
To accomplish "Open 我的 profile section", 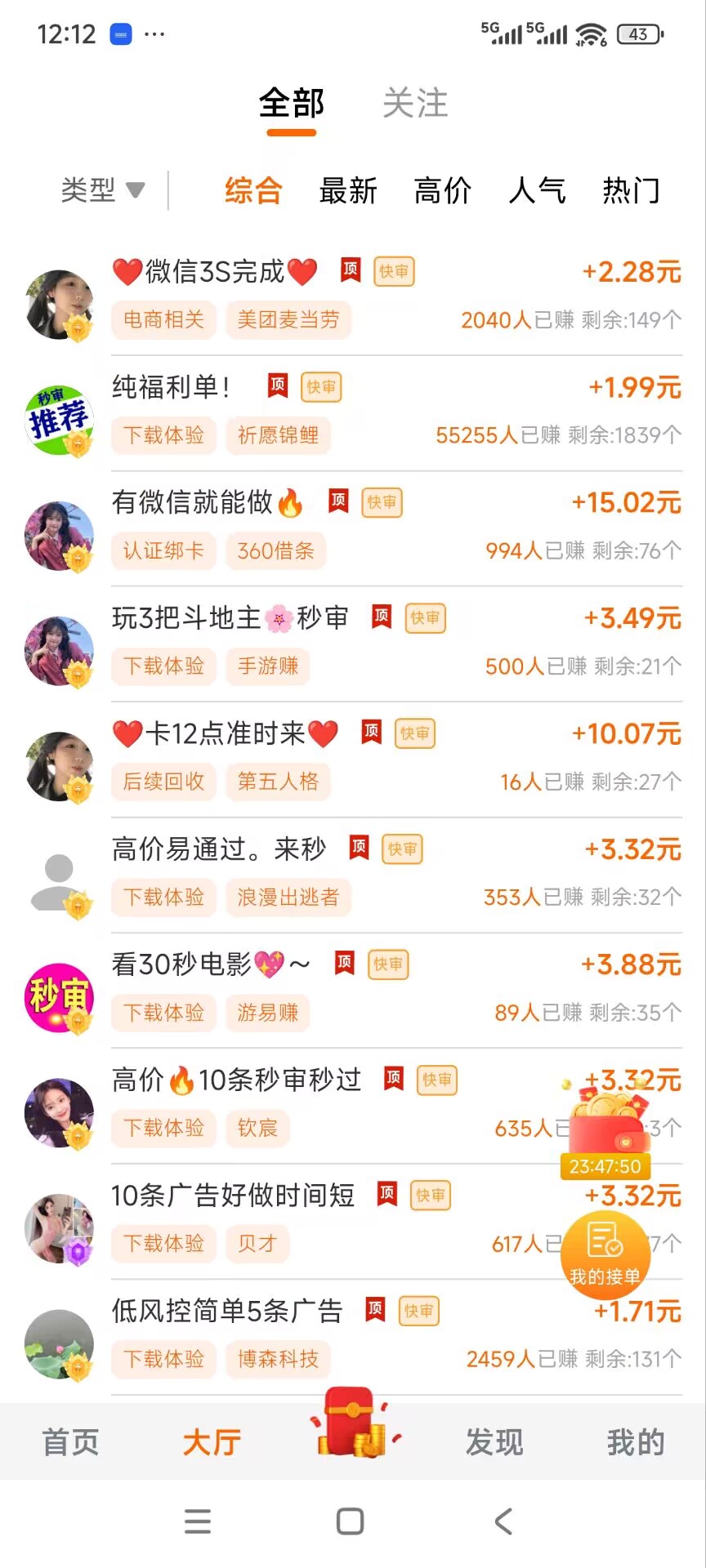I will click(x=636, y=1441).
